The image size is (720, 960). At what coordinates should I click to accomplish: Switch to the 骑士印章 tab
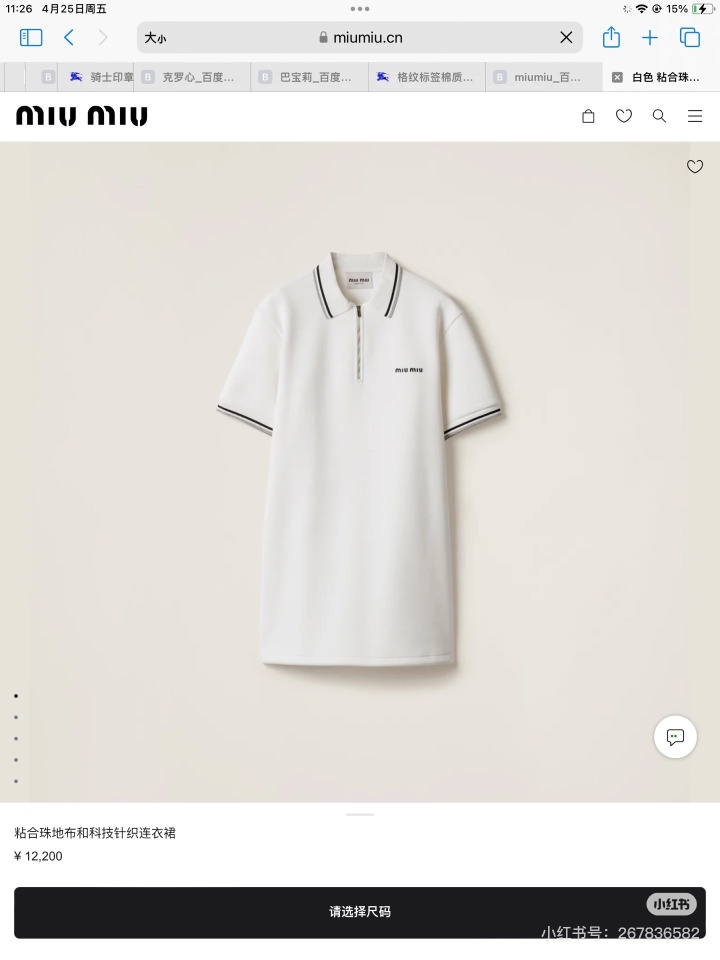[100, 77]
